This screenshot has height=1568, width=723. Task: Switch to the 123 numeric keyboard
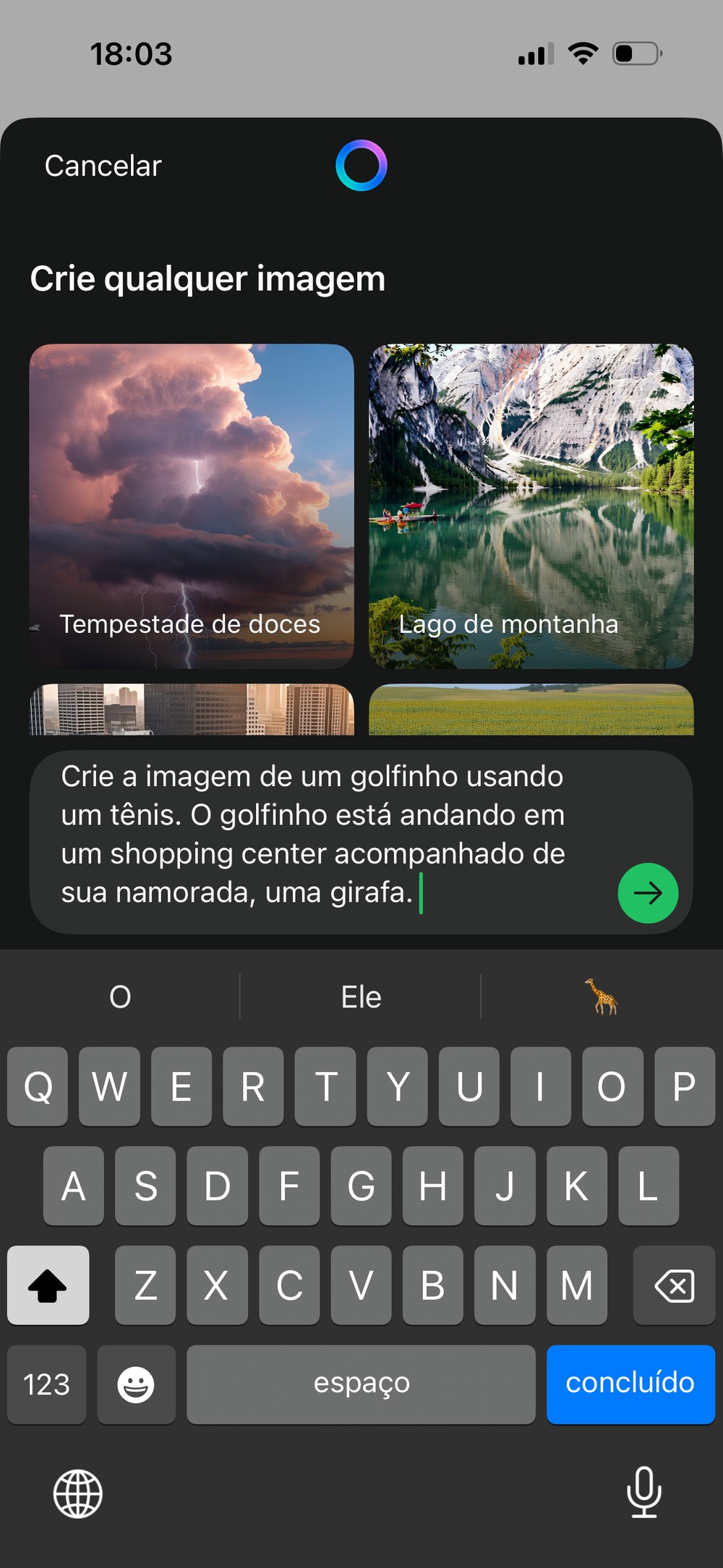click(x=47, y=1384)
